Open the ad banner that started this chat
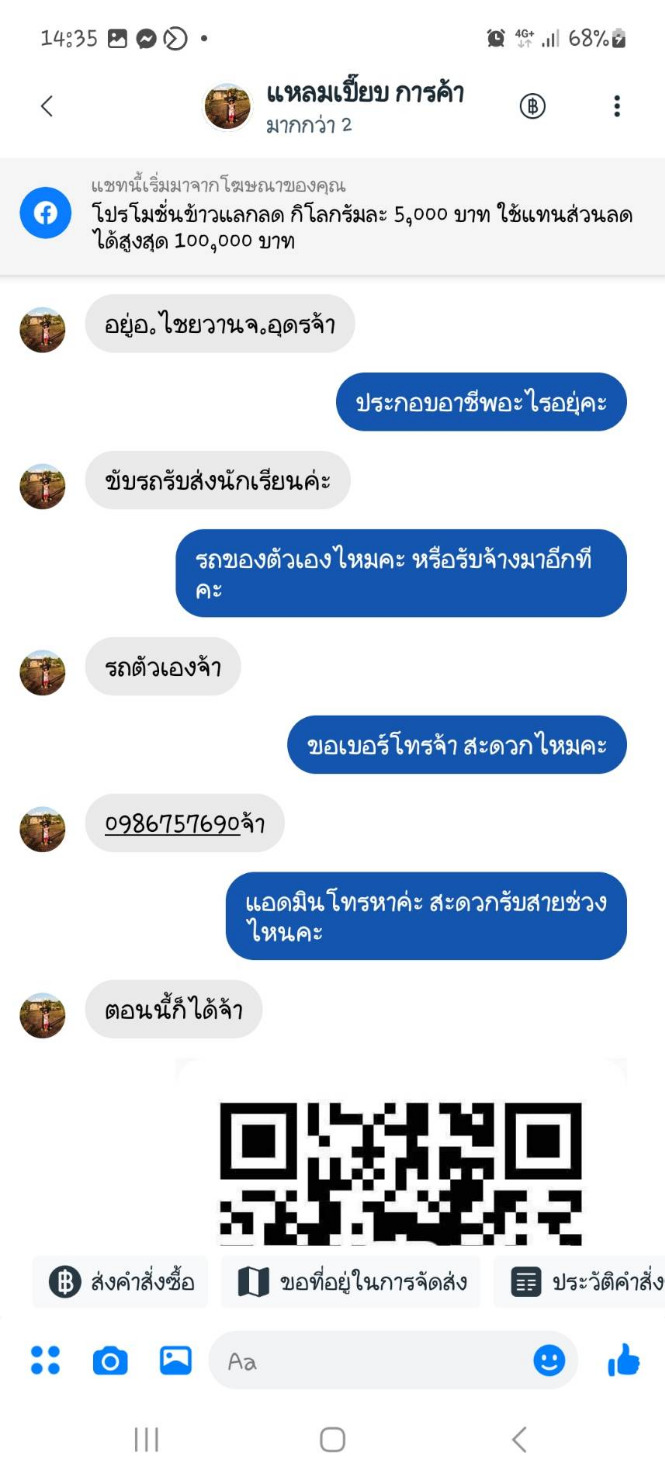Screen dimensions: 665x1480 tap(332, 216)
